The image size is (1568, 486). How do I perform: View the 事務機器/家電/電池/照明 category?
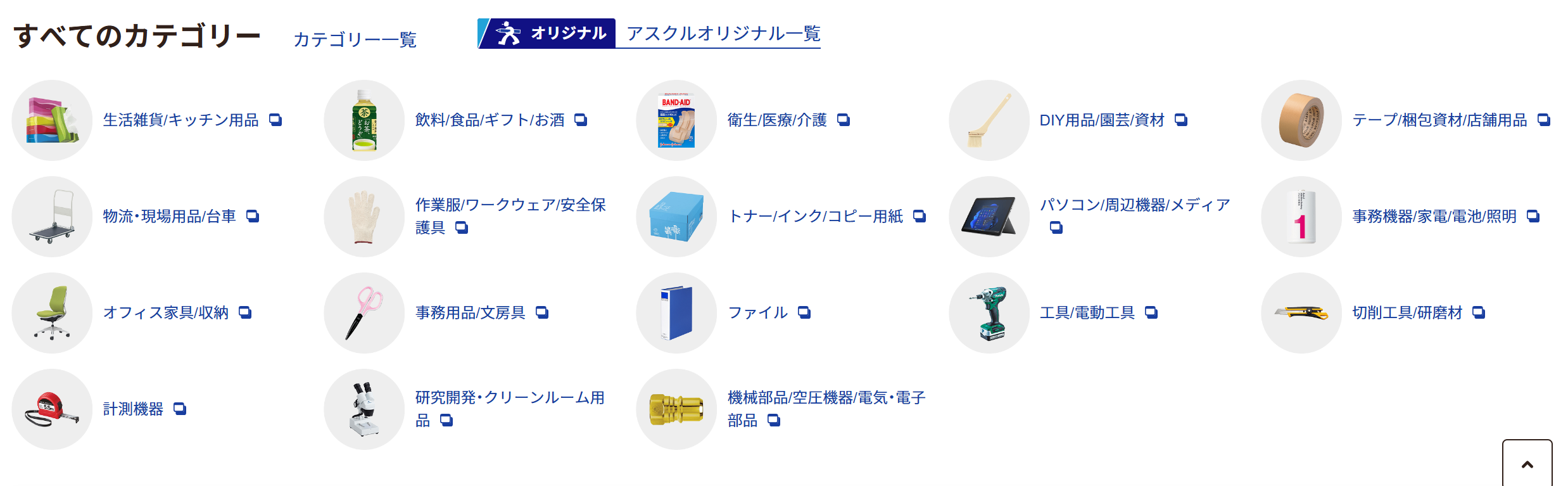[1434, 217]
